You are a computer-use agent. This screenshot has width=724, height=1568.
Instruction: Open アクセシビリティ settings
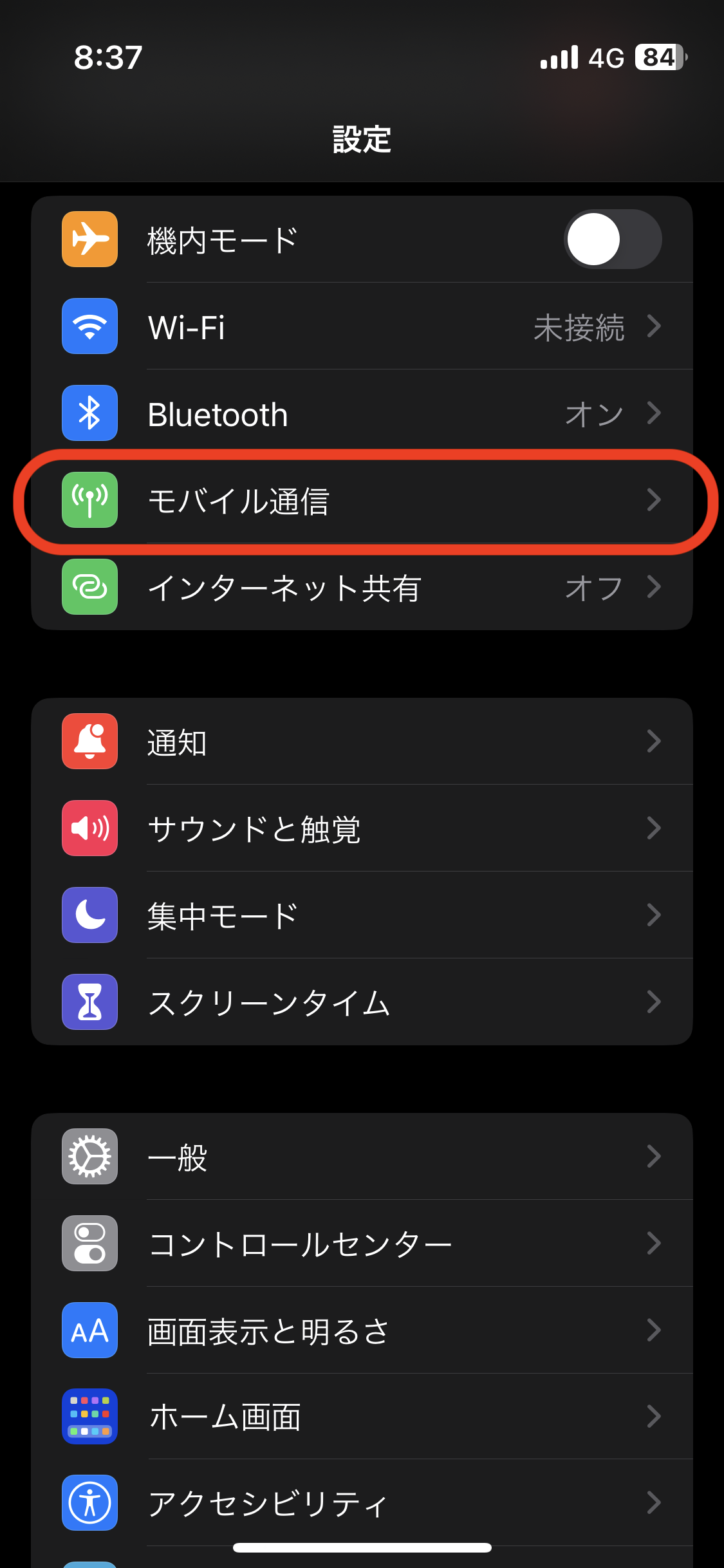[x=362, y=1503]
